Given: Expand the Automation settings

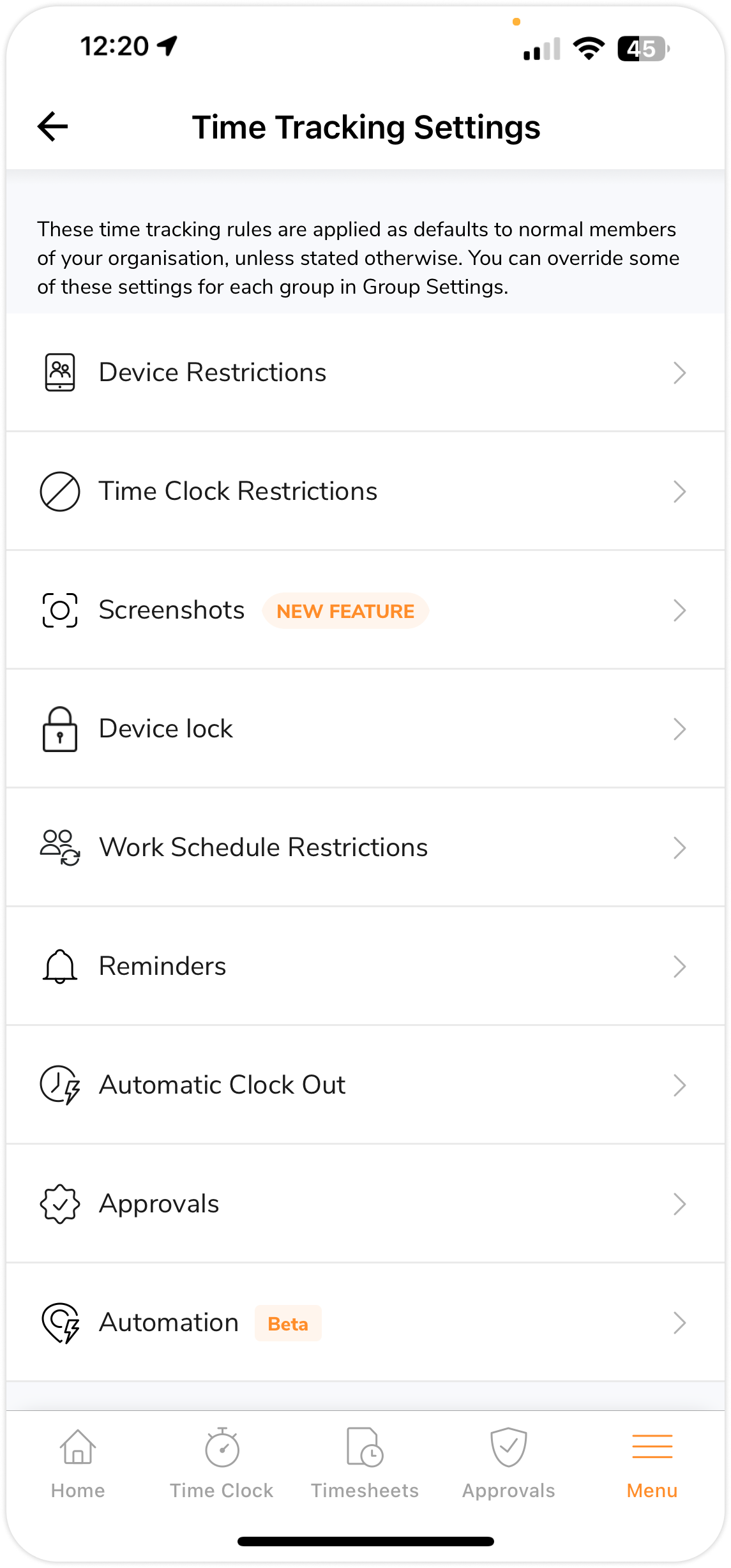Looking at the screenshot, I should [365, 1323].
